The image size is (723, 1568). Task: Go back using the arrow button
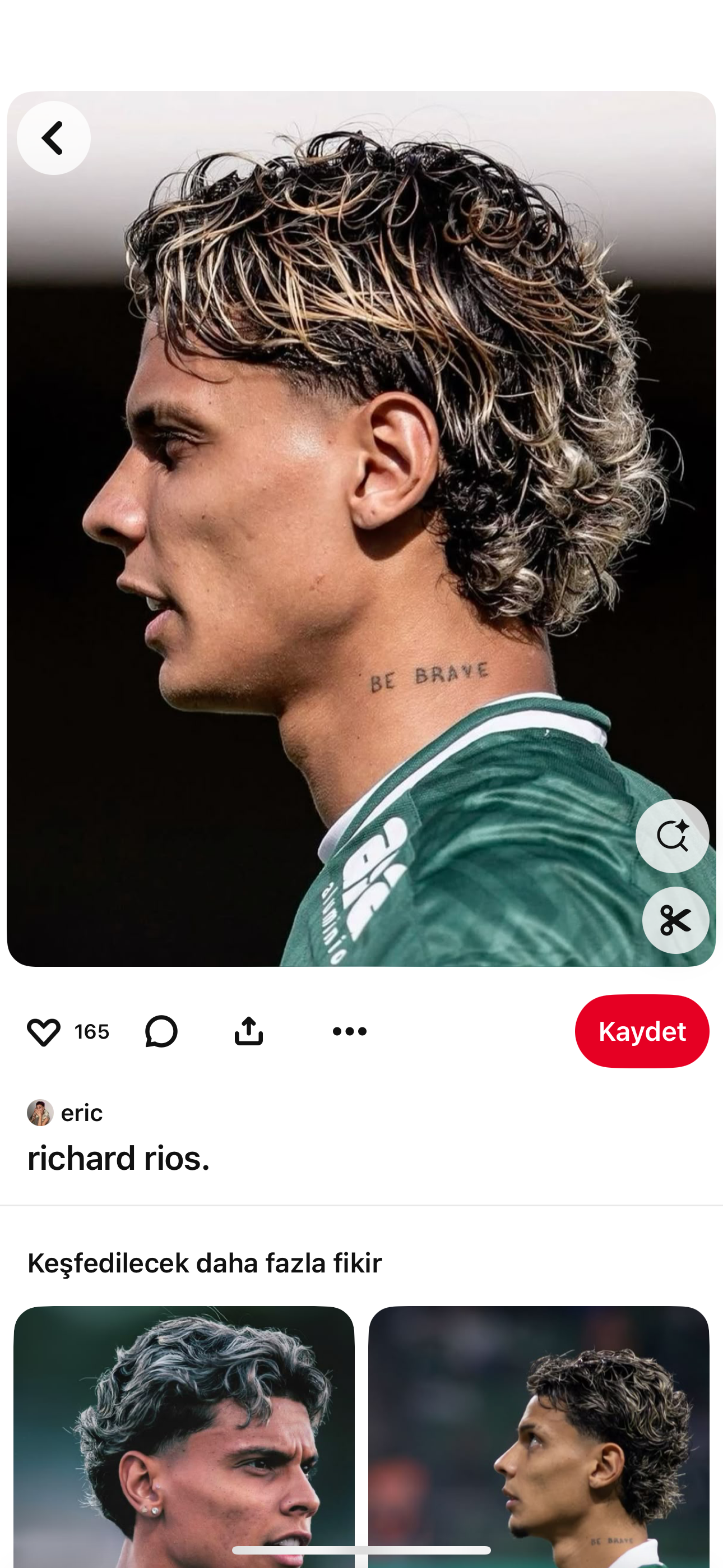coord(54,138)
